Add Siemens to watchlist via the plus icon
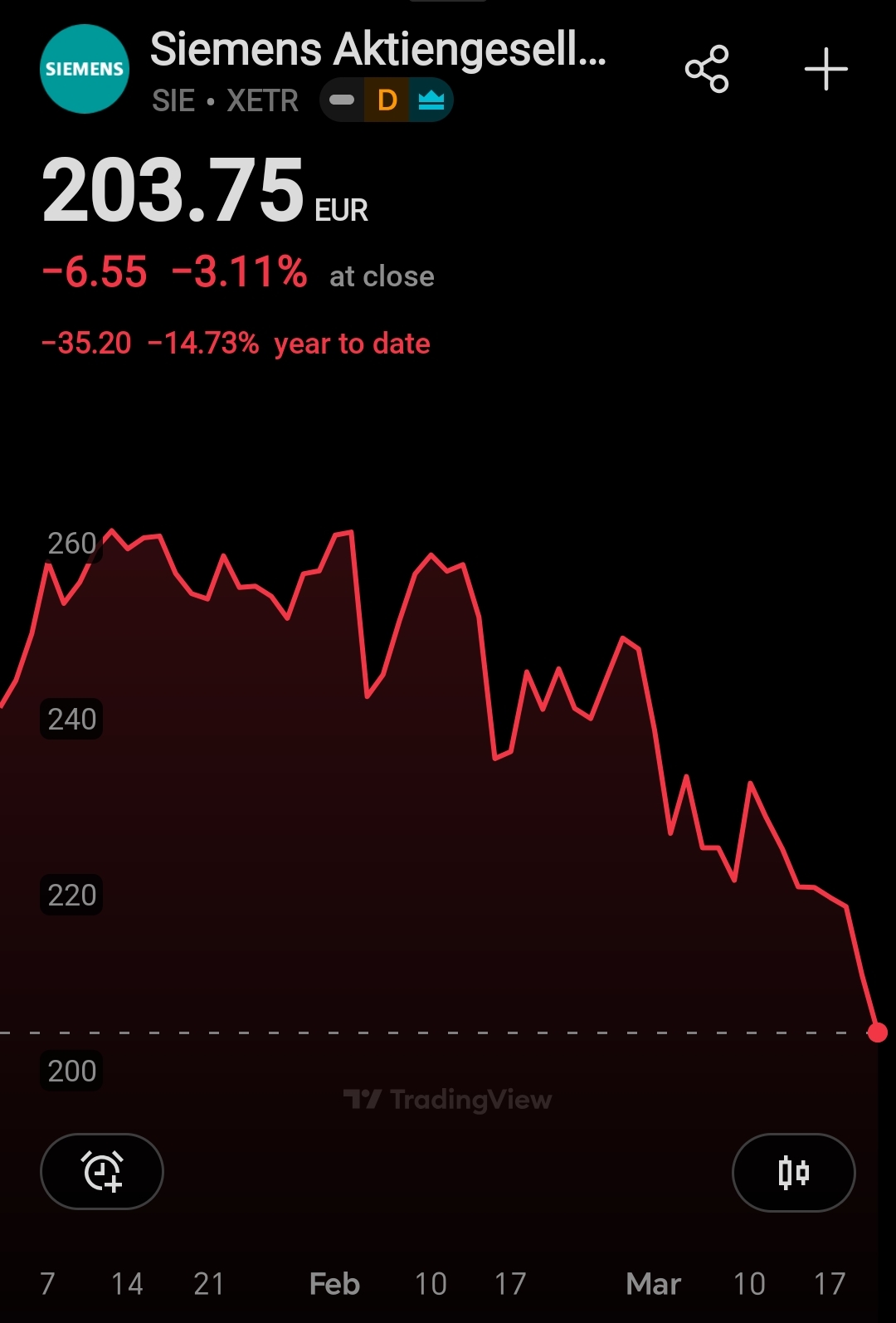896x1323 pixels. click(x=825, y=69)
